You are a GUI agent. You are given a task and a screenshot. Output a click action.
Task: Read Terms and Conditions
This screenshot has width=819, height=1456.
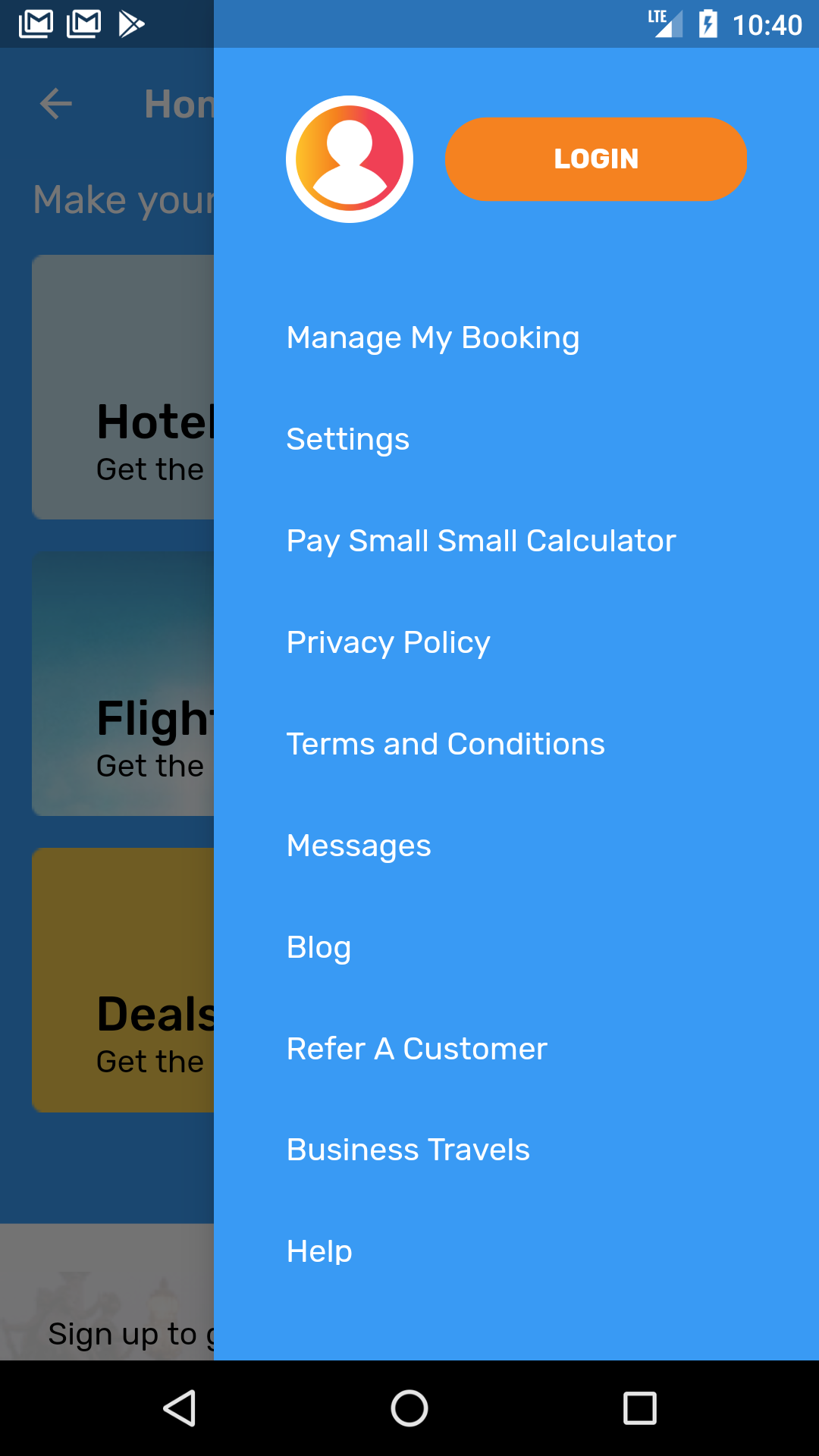click(x=445, y=744)
